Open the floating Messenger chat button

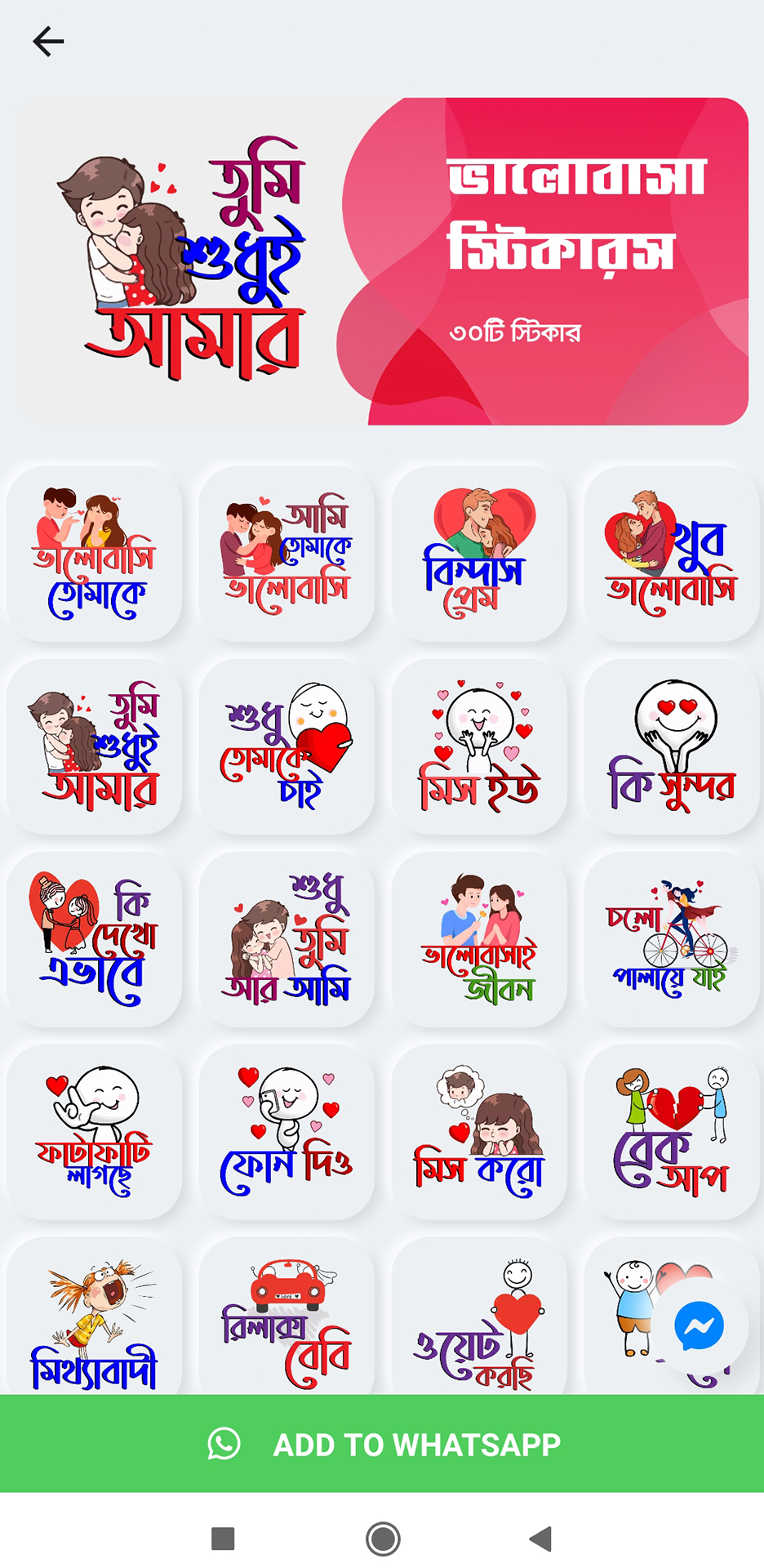pos(699,1326)
